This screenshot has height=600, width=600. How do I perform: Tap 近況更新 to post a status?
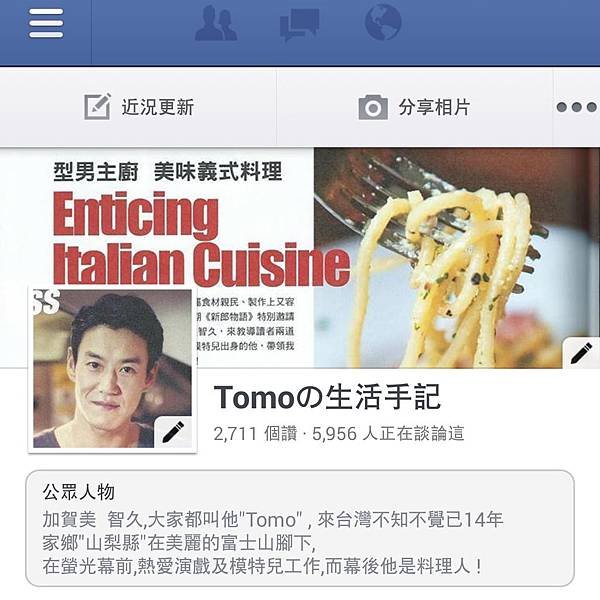[x=139, y=107]
